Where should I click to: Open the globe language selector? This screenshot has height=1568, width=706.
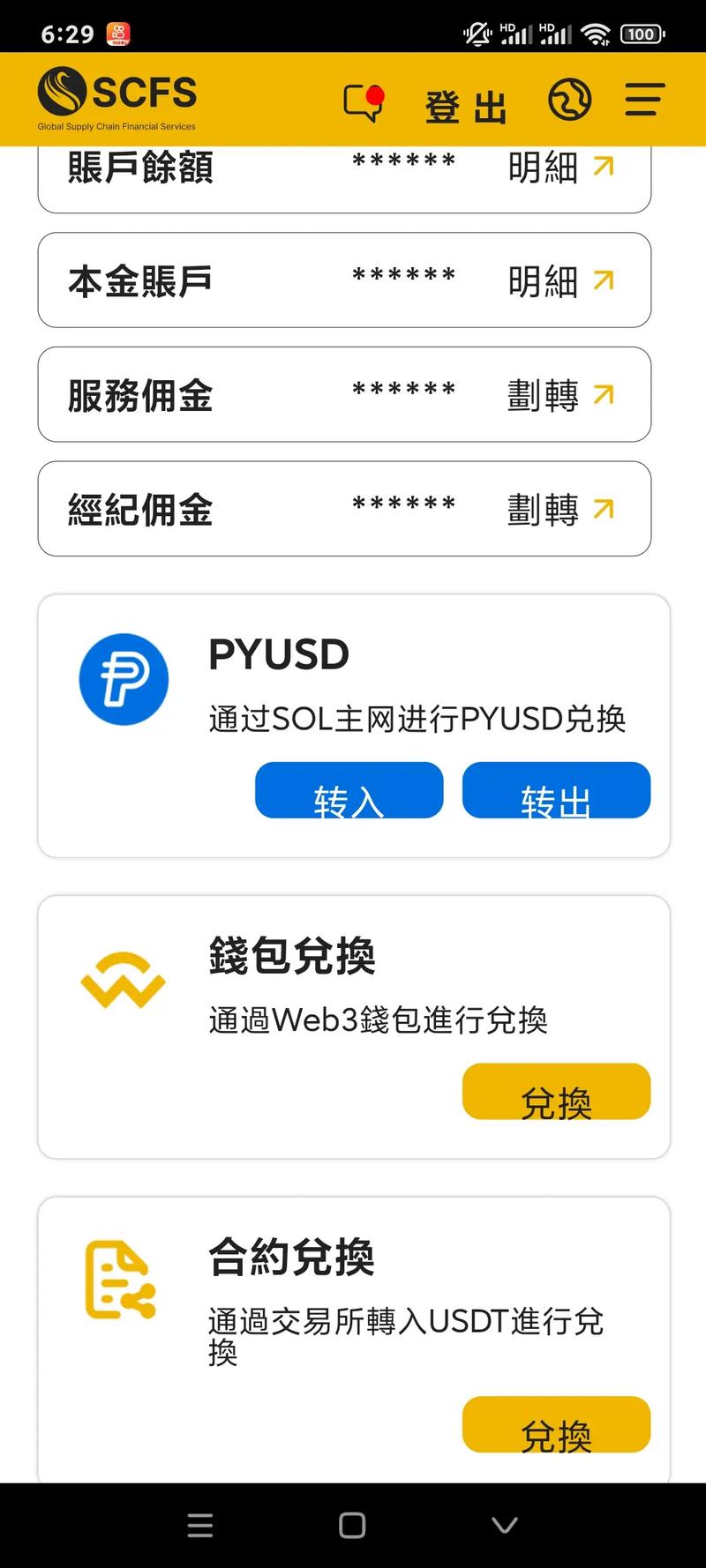click(x=569, y=100)
